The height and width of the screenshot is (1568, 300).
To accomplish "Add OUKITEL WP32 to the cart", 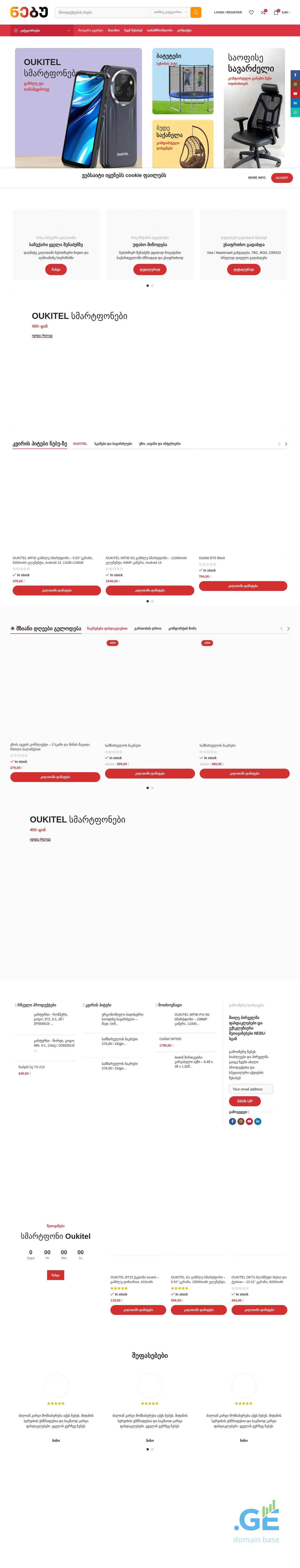I will [57, 590].
